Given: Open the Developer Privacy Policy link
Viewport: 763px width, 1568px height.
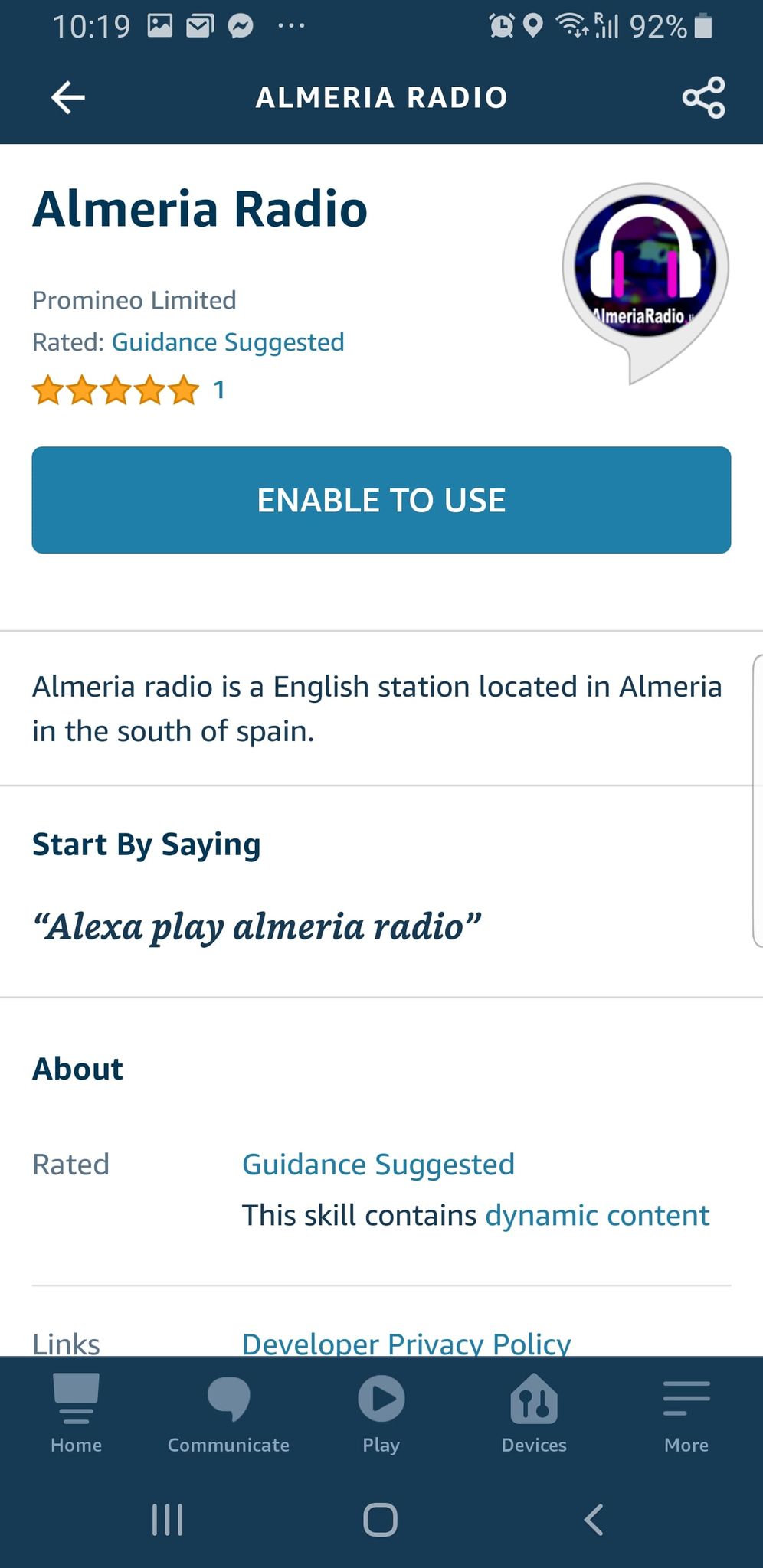Looking at the screenshot, I should click(407, 1344).
